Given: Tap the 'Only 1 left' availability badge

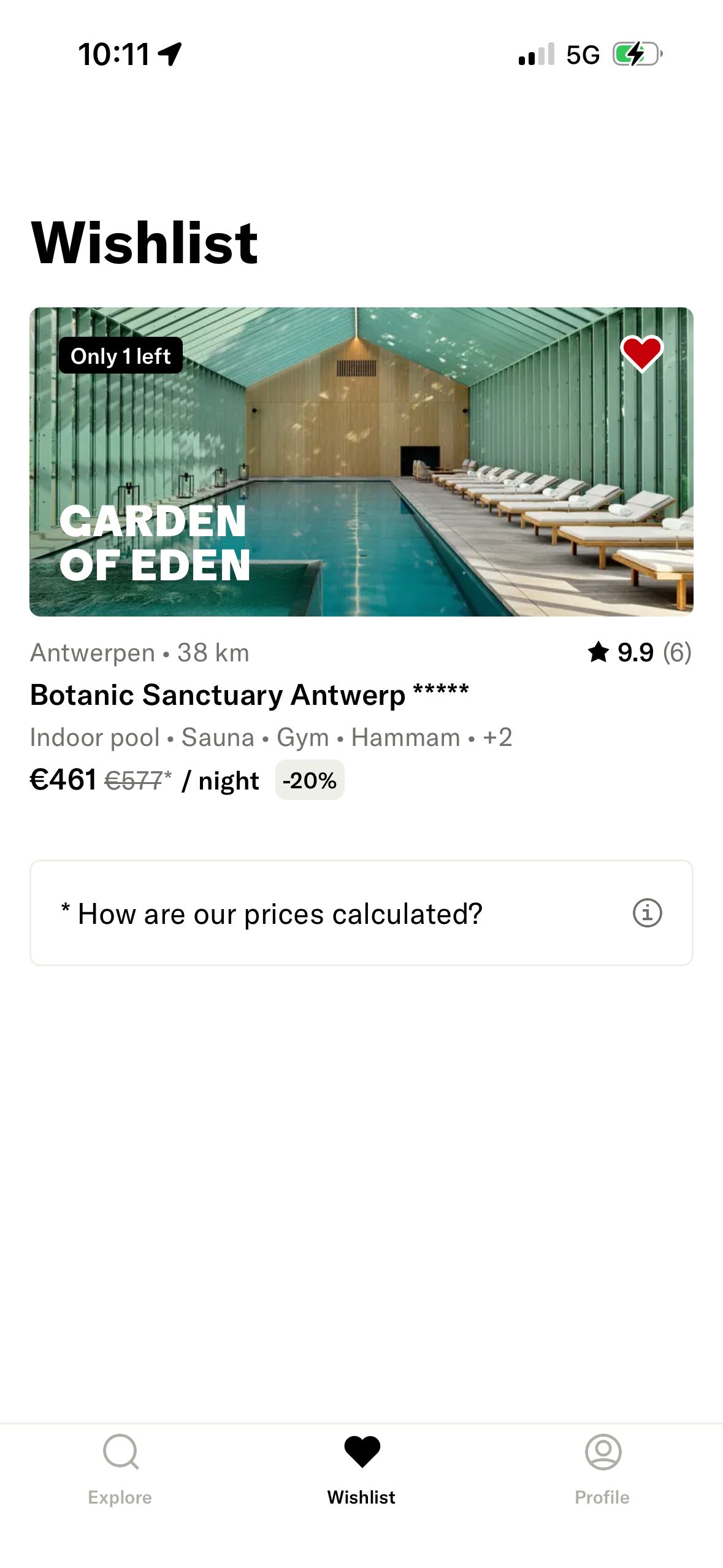Looking at the screenshot, I should [120, 355].
